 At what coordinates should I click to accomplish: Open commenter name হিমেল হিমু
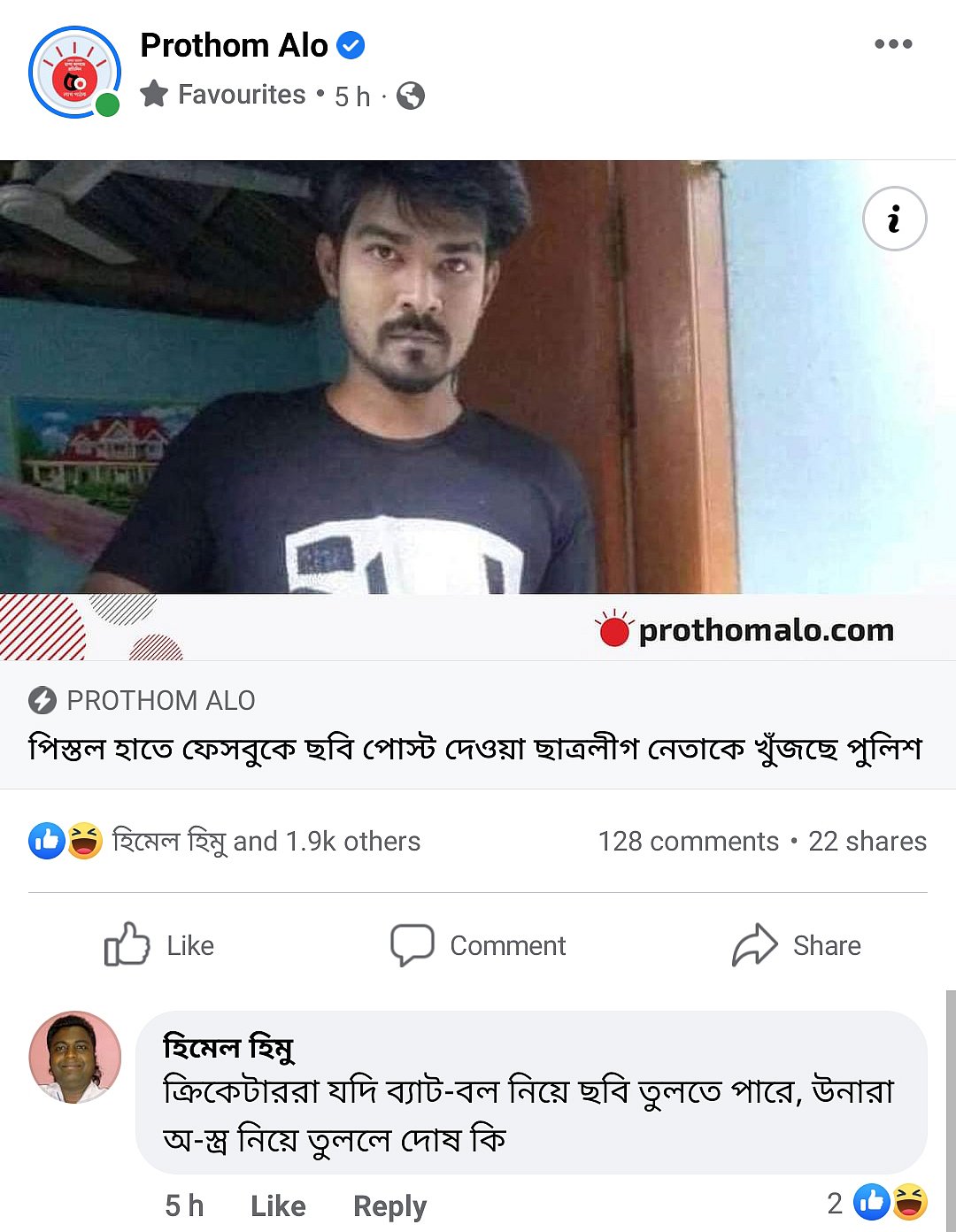pyautogui.click(x=228, y=1047)
